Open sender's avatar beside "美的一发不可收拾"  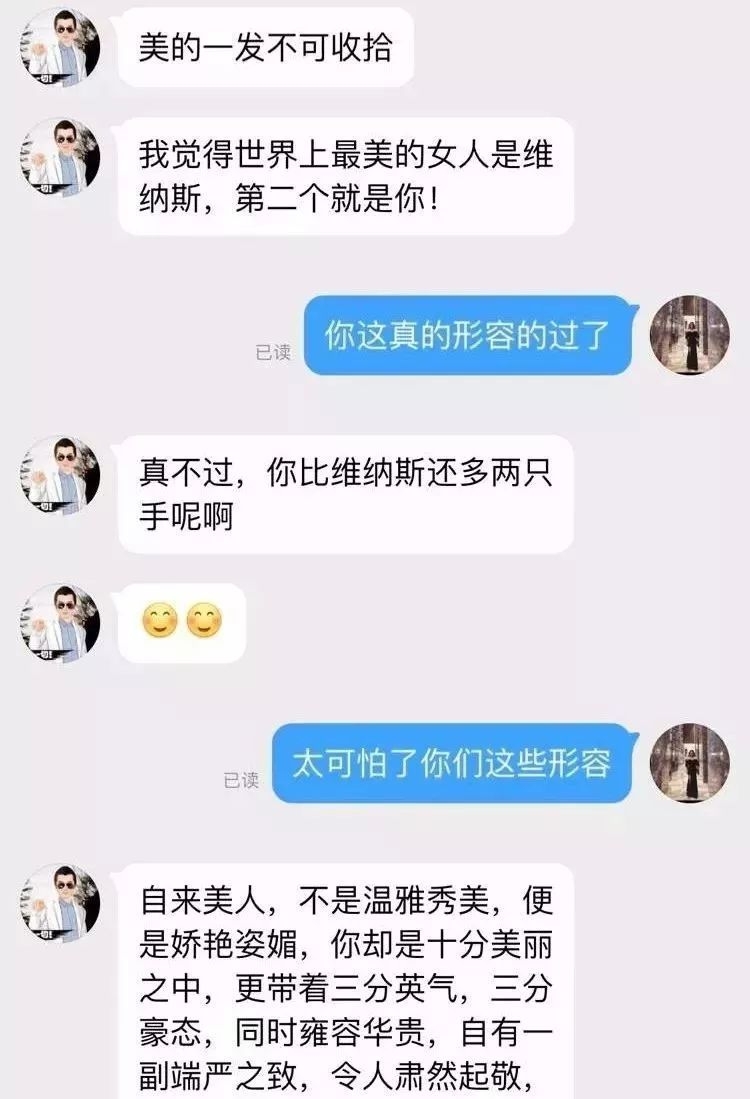(61, 47)
